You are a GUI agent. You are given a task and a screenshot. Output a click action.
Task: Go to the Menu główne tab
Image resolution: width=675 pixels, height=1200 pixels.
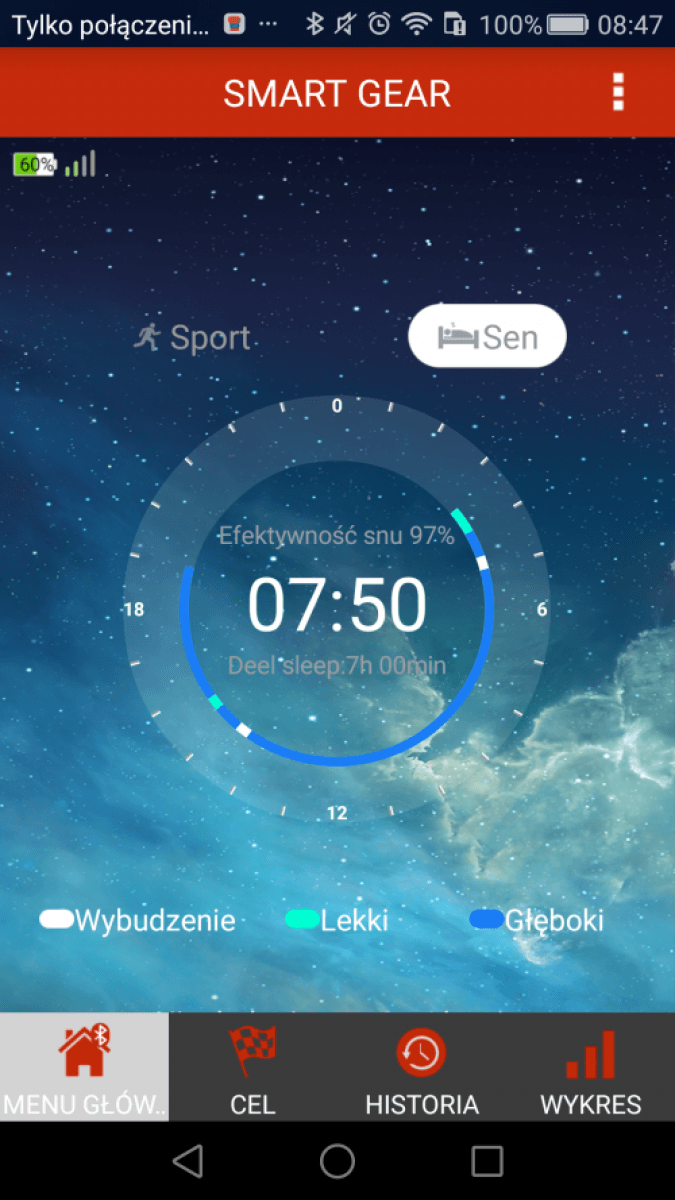pos(84,1068)
